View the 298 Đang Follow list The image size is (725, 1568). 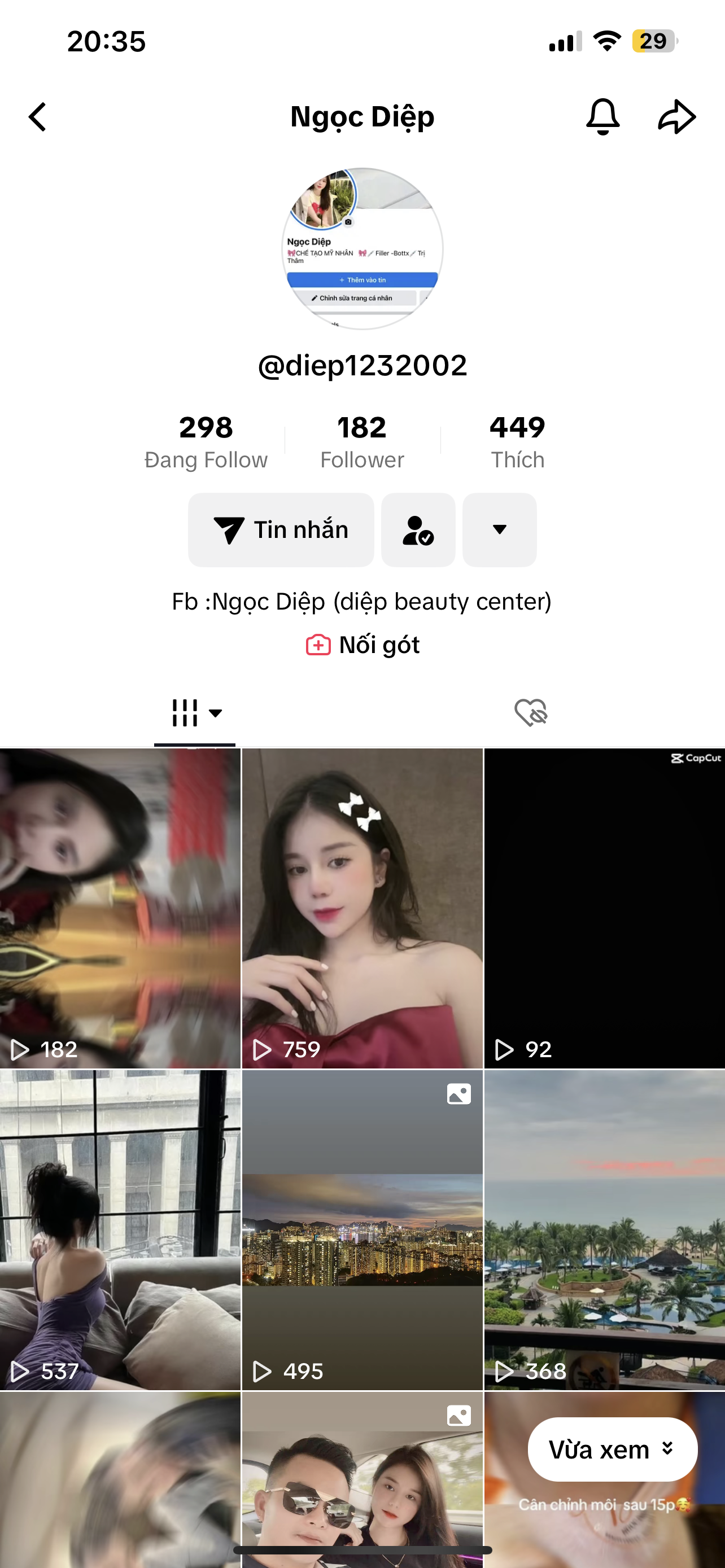coord(206,441)
